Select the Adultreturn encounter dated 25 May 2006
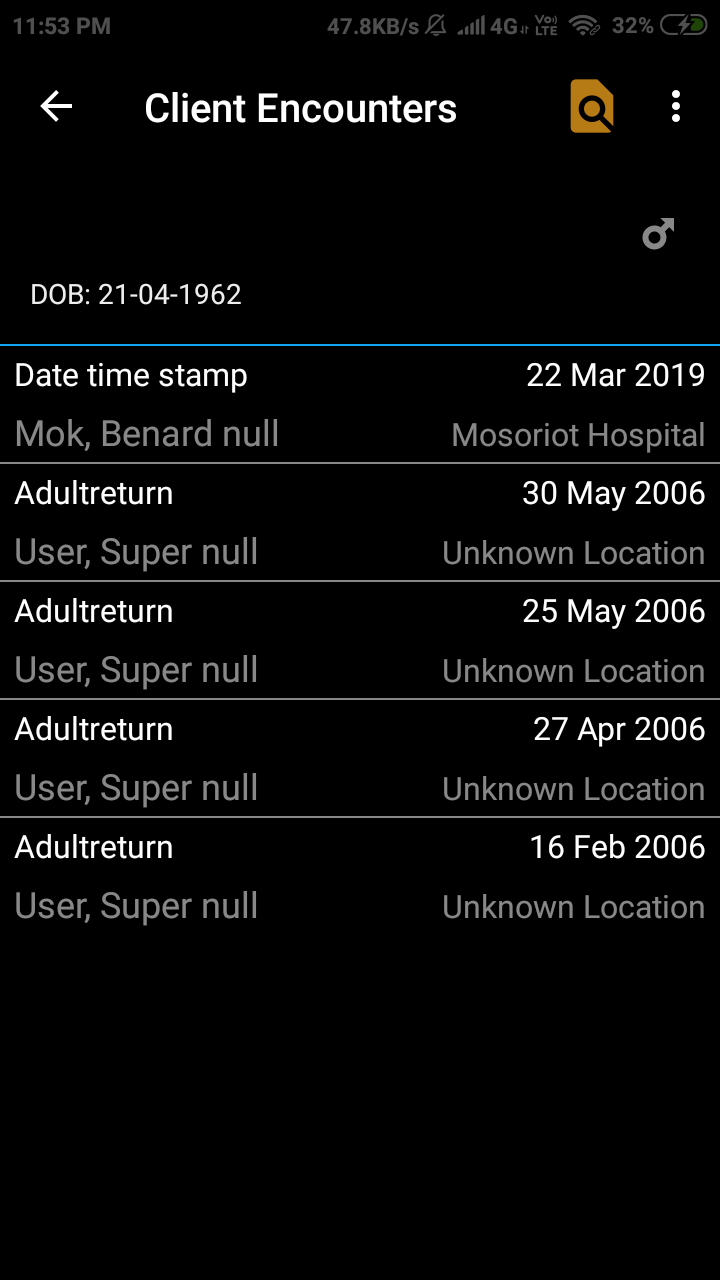The image size is (720, 1280). coord(360,641)
